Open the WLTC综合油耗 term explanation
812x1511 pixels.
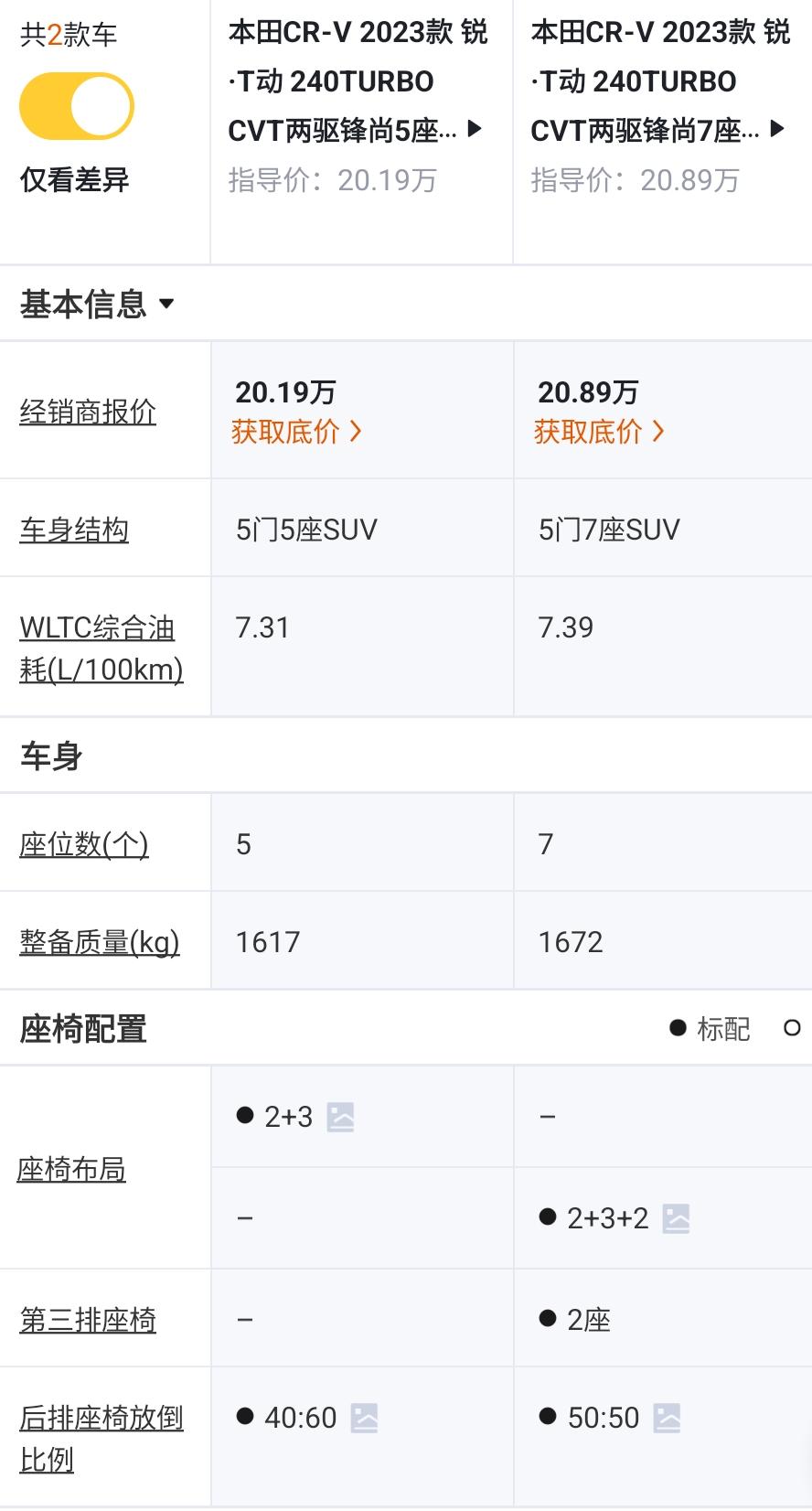click(x=101, y=648)
